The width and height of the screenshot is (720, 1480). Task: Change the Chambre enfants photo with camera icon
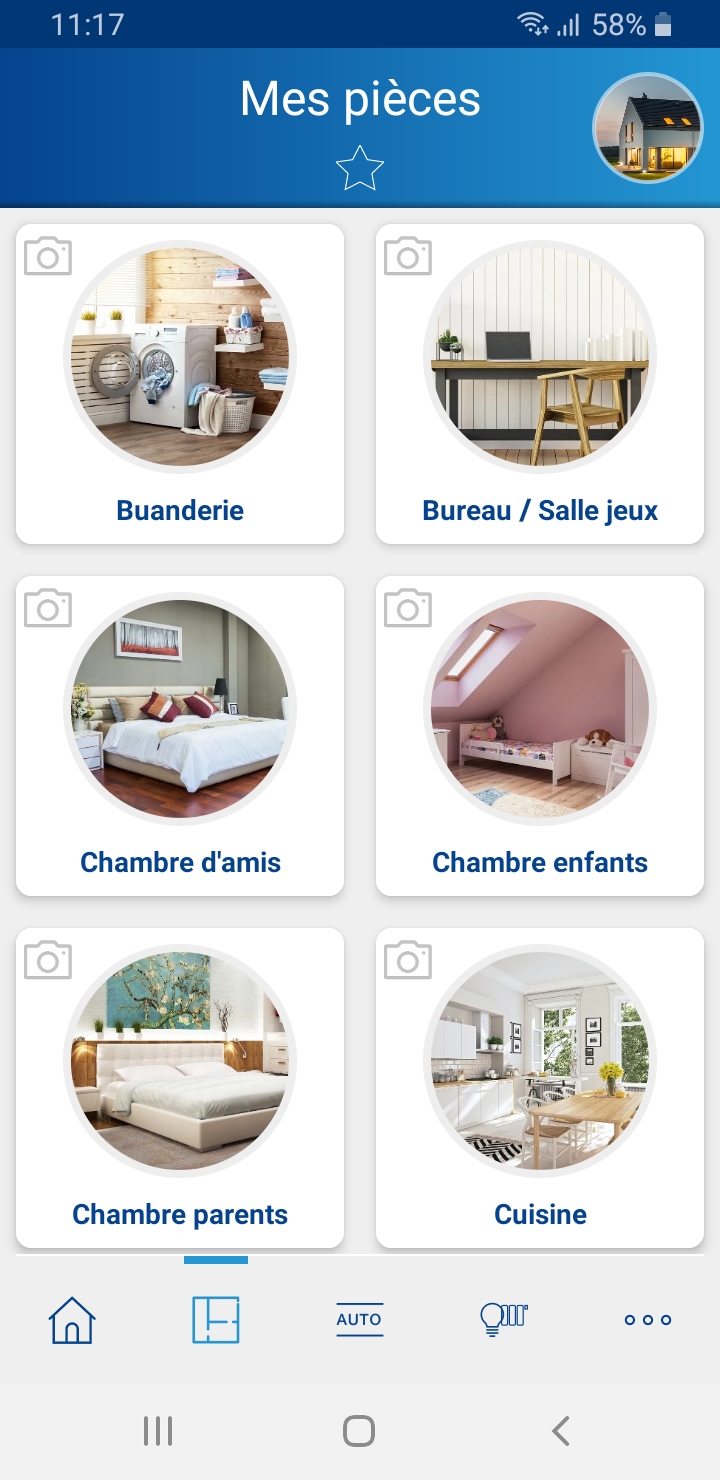pos(408,608)
